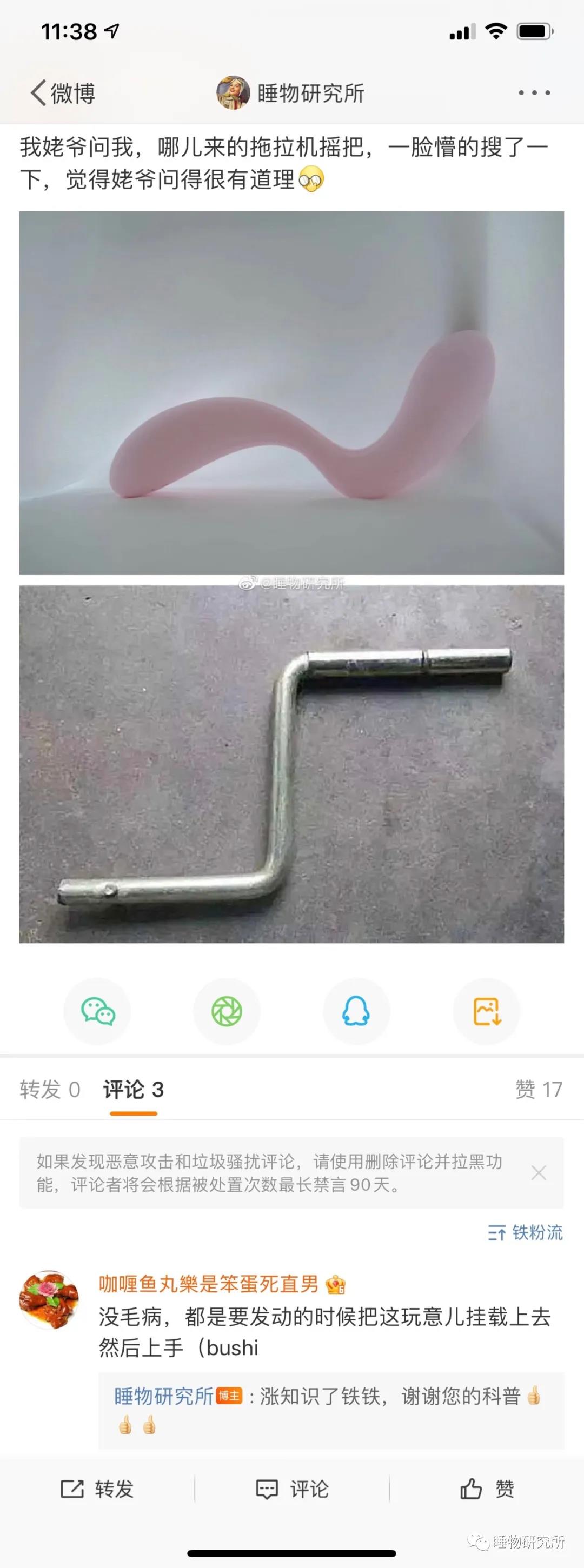Viewport: 584px width, 1568px height.
Task: Go back to 微博
Action: pos(63,94)
